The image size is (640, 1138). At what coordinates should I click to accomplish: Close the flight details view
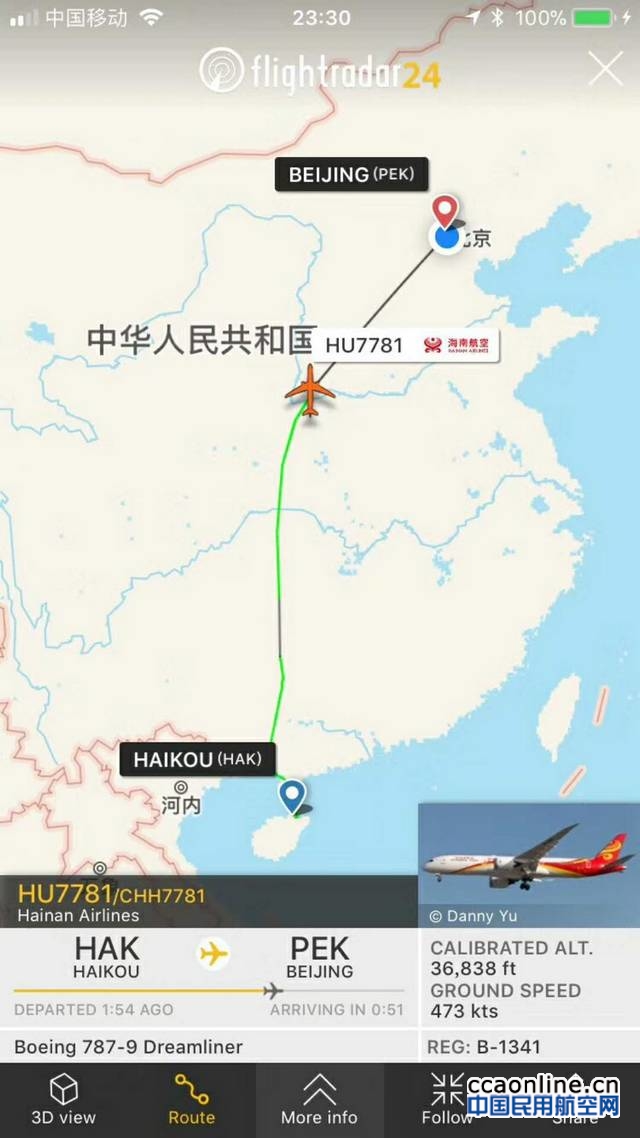606,69
